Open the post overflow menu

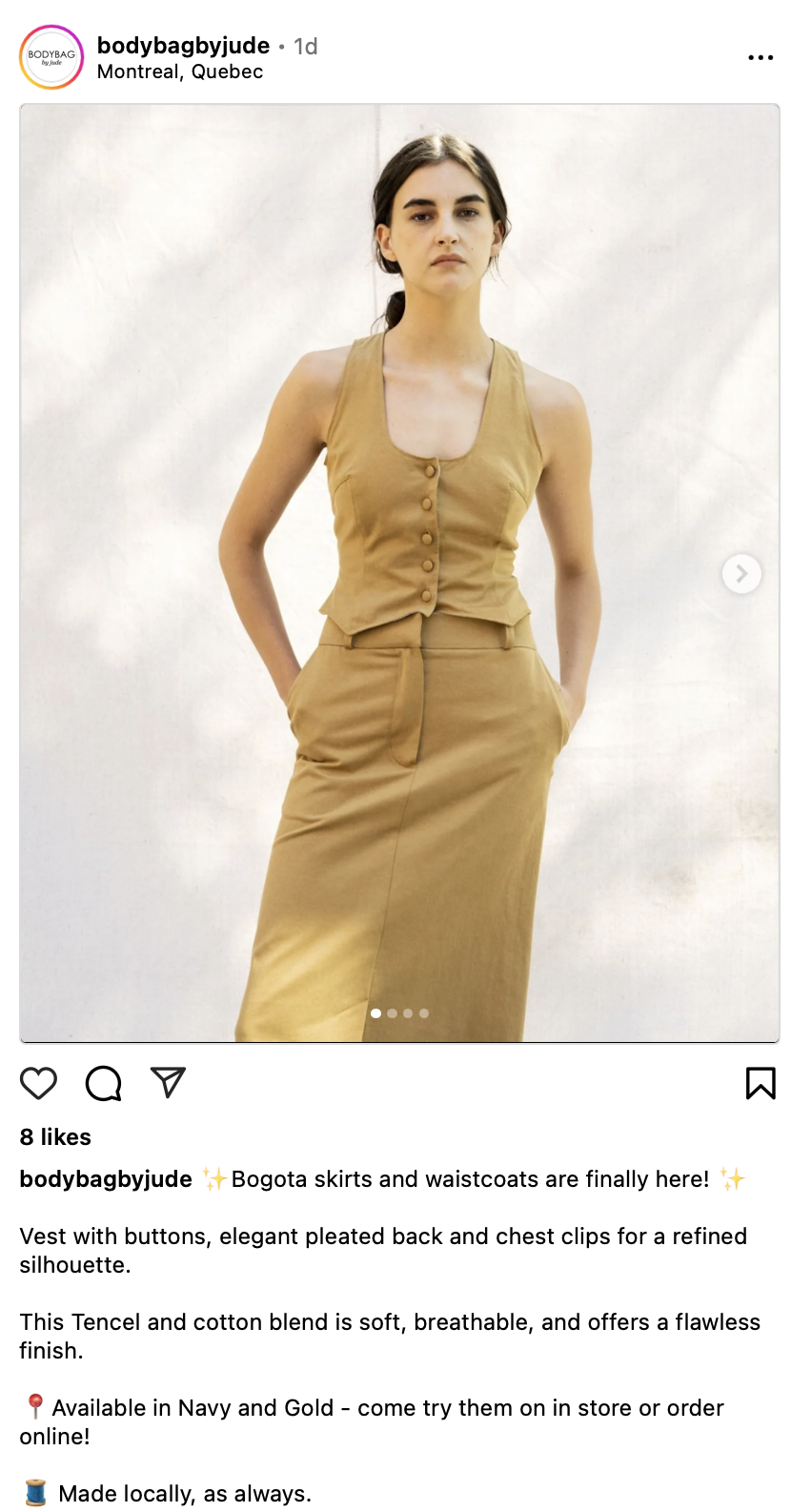tap(760, 58)
